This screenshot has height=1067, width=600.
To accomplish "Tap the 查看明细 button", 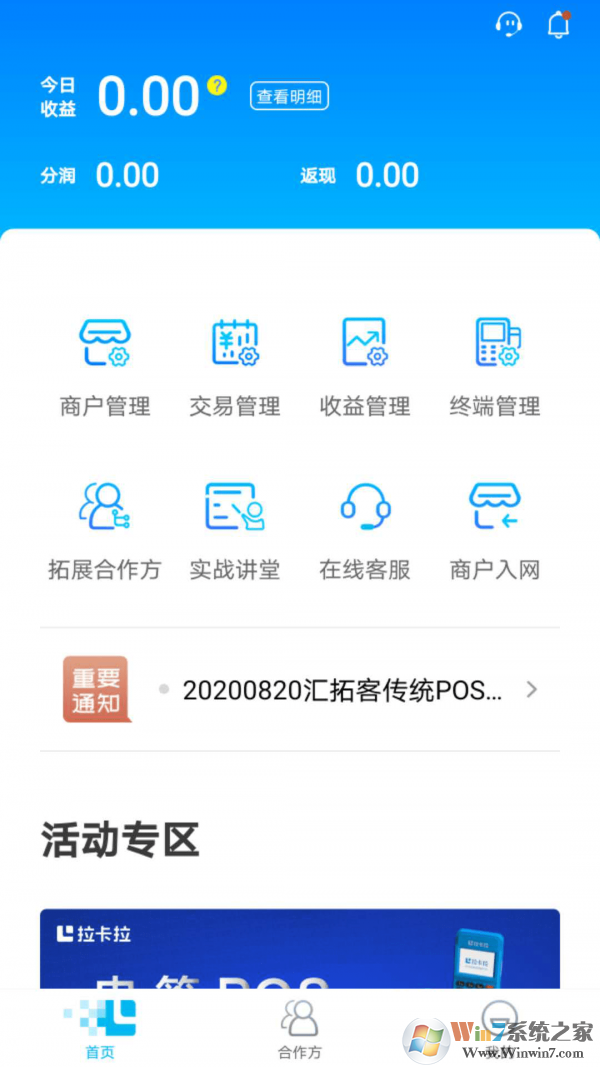I will [289, 96].
